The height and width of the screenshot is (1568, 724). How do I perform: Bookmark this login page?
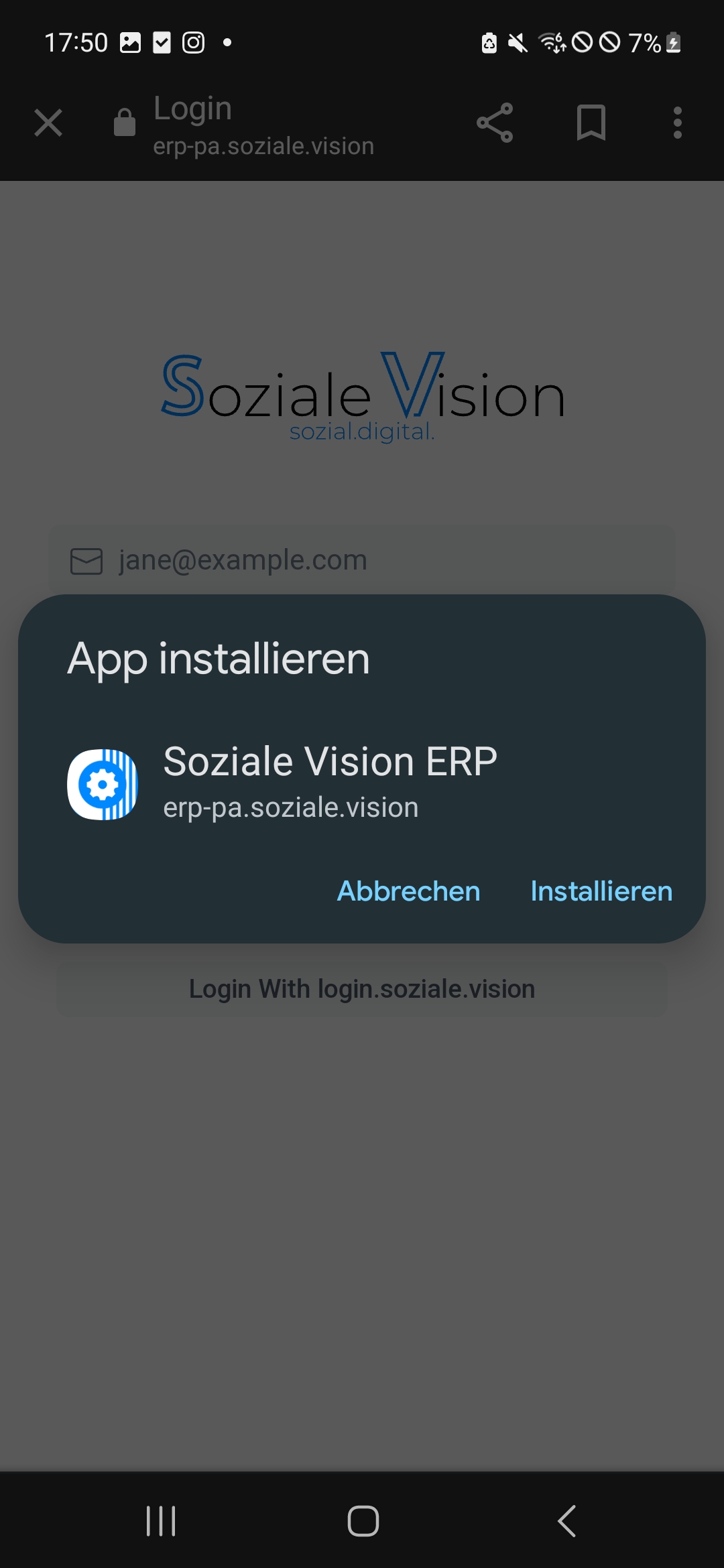591,123
